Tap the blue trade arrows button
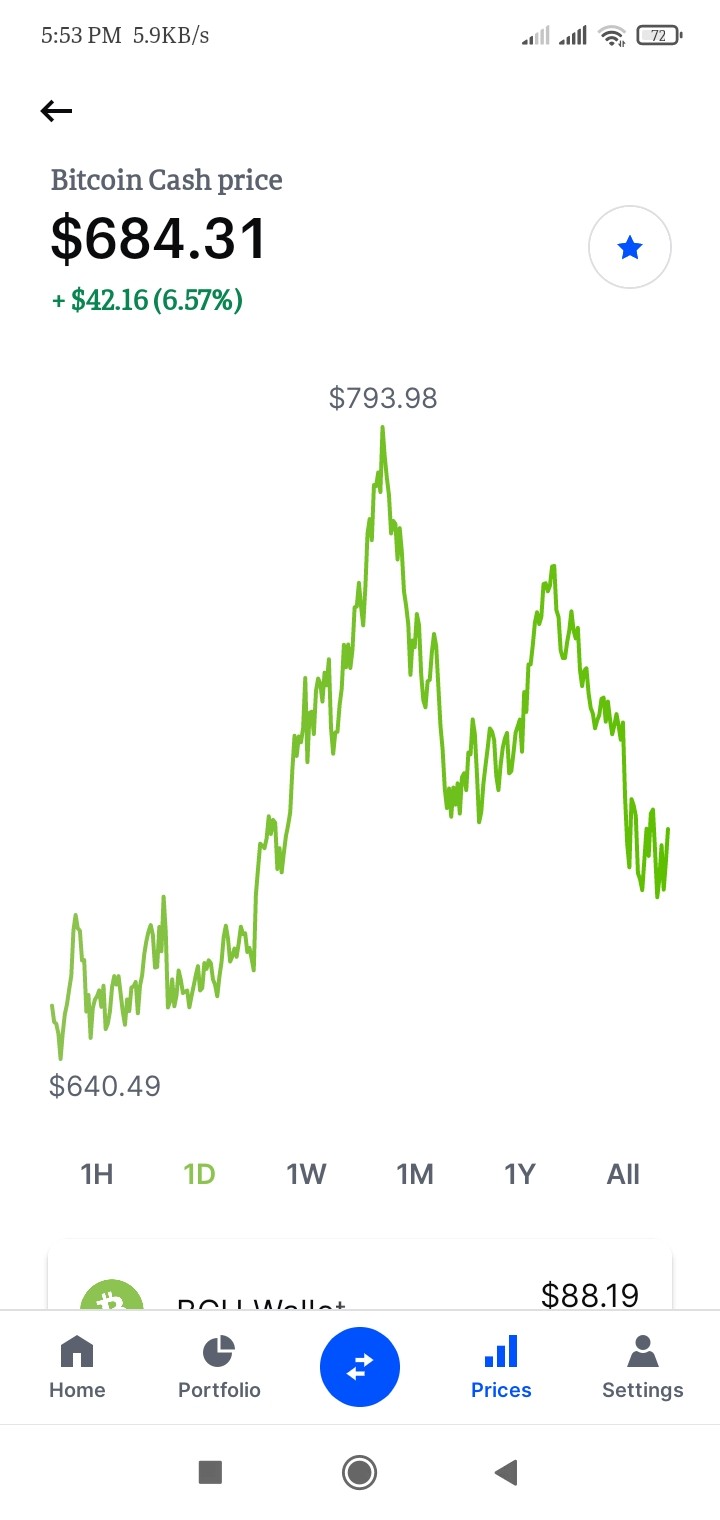 tap(360, 1366)
